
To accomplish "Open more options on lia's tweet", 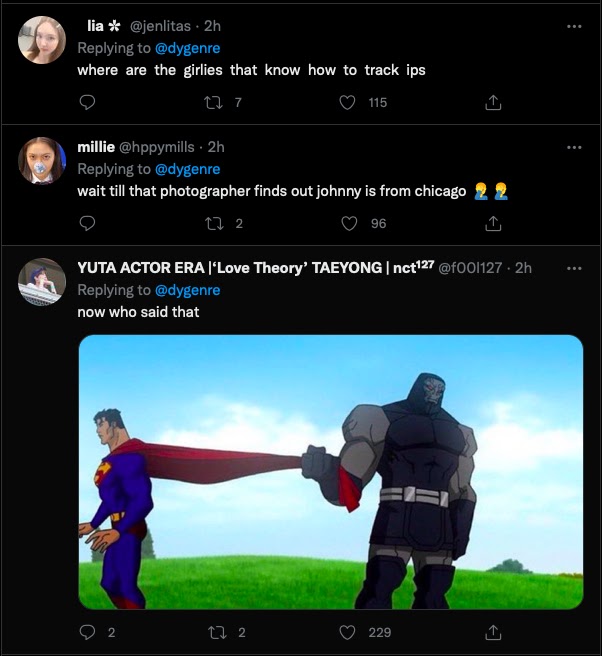I will (x=574, y=26).
